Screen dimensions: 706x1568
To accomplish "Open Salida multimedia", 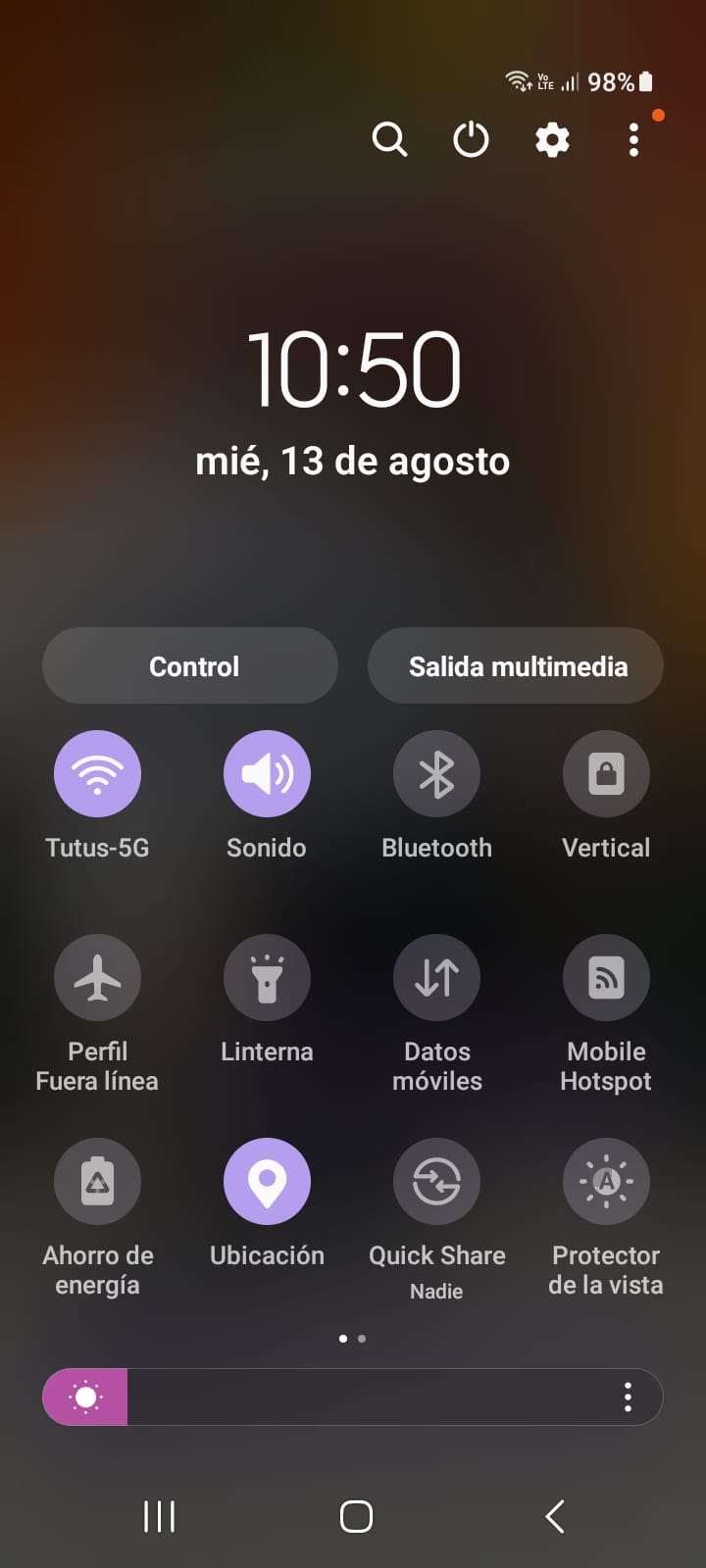I will tap(516, 666).
